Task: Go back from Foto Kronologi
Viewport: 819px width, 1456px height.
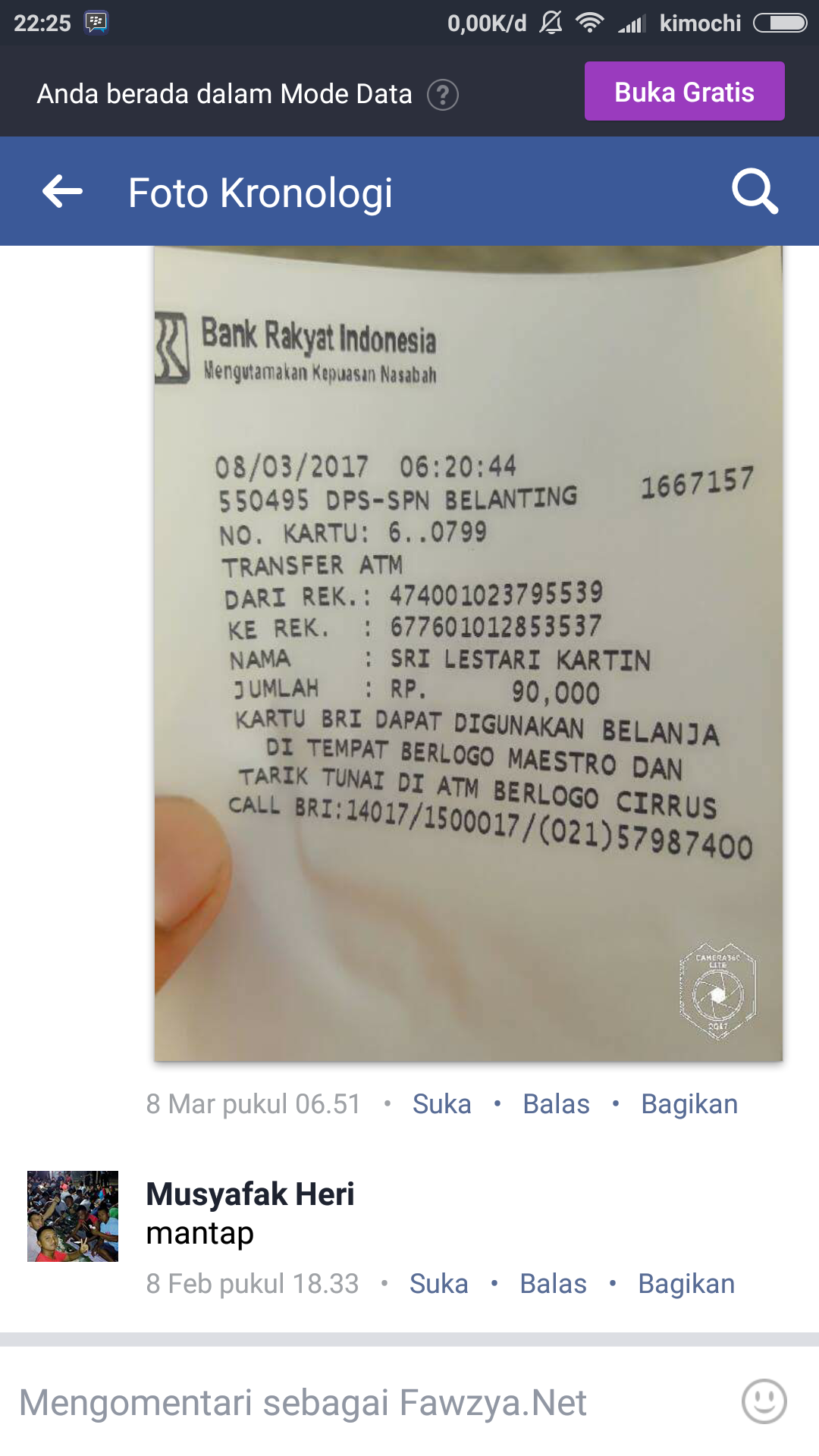Action: coord(62,191)
